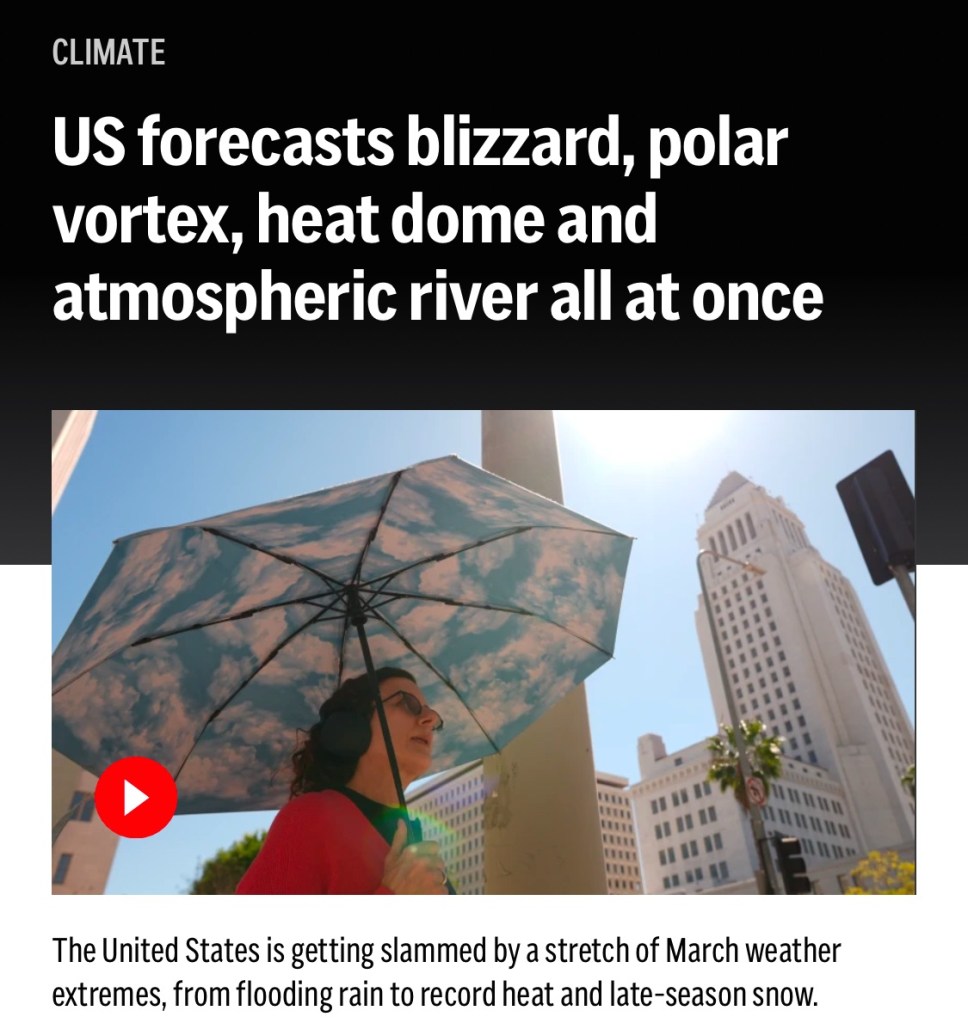Viewport: 968px width, 1023px height.
Task: Play the article video
Action: pos(136,797)
